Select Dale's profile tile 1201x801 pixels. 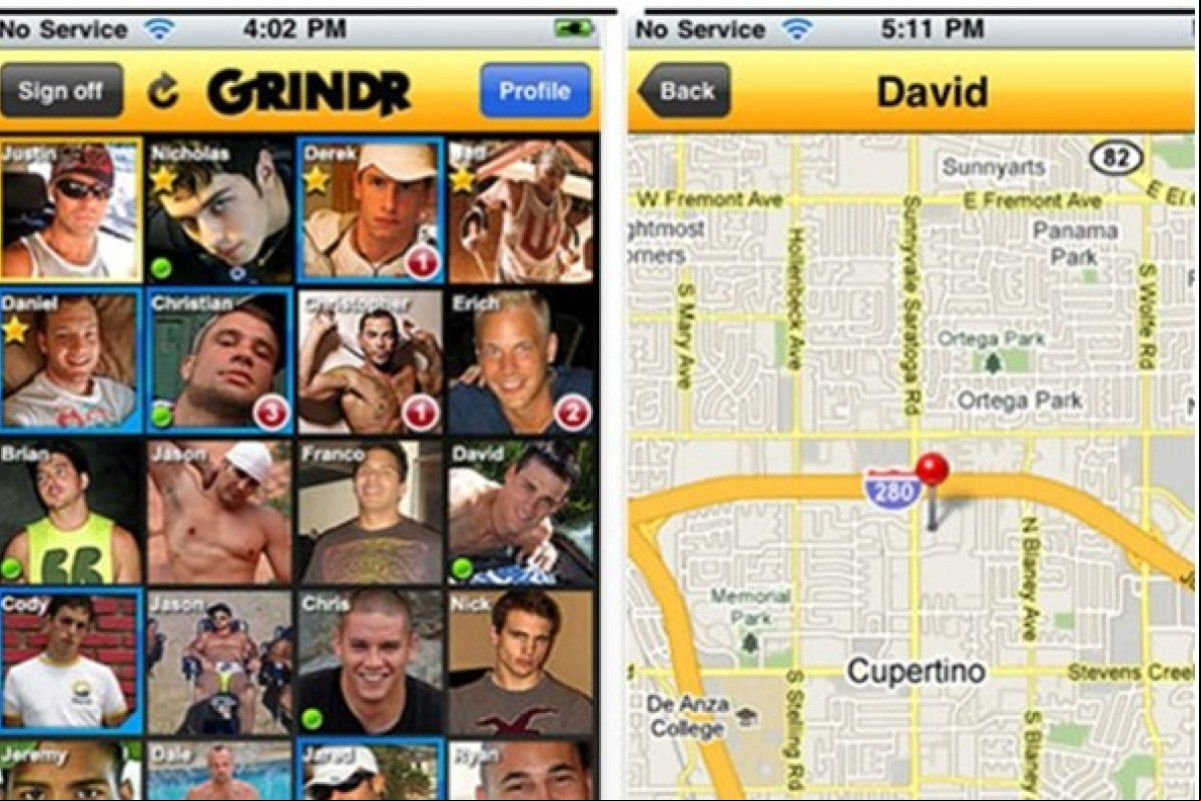pos(220,770)
